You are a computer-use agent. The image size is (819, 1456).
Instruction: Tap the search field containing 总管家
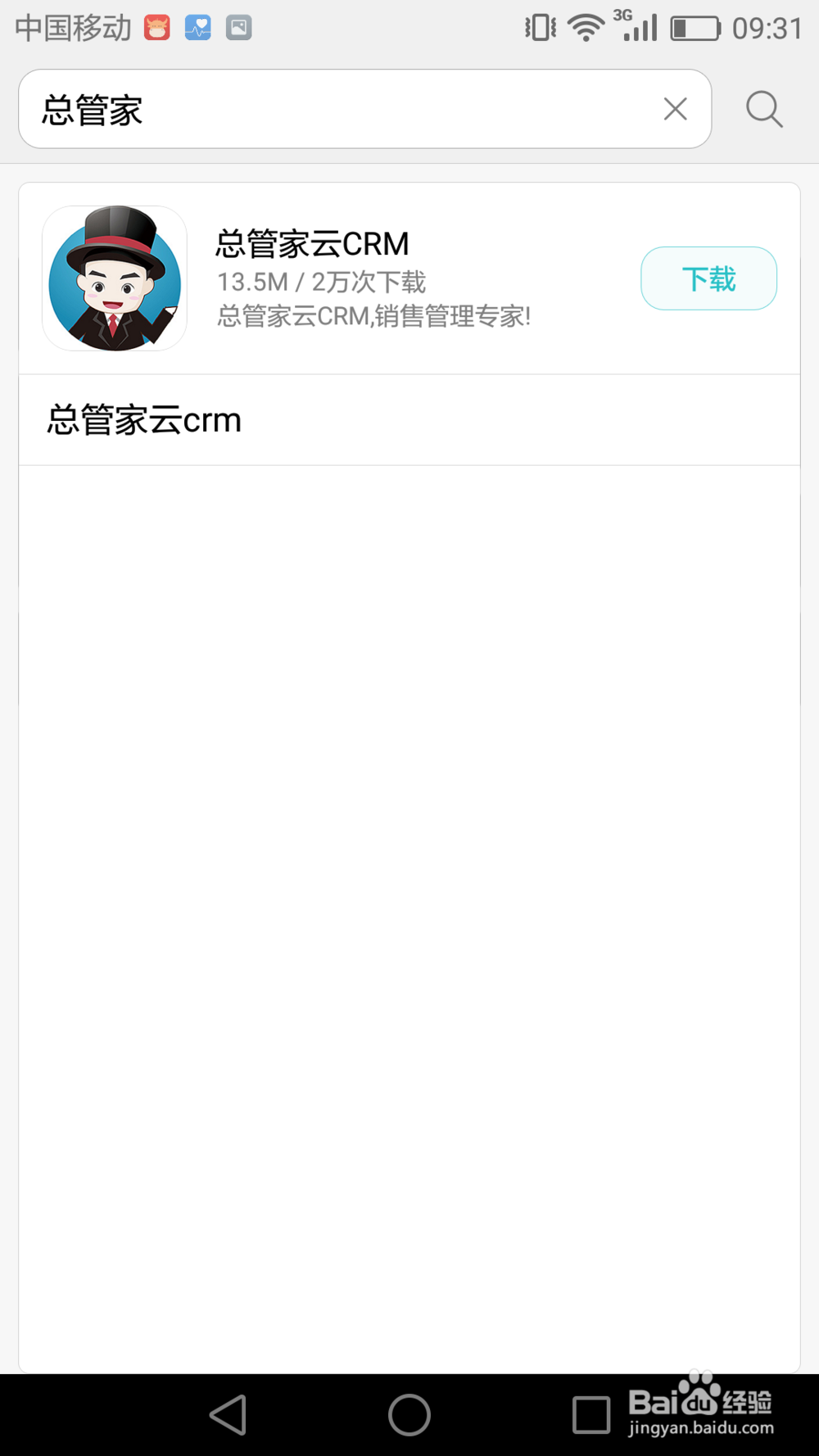click(x=364, y=109)
